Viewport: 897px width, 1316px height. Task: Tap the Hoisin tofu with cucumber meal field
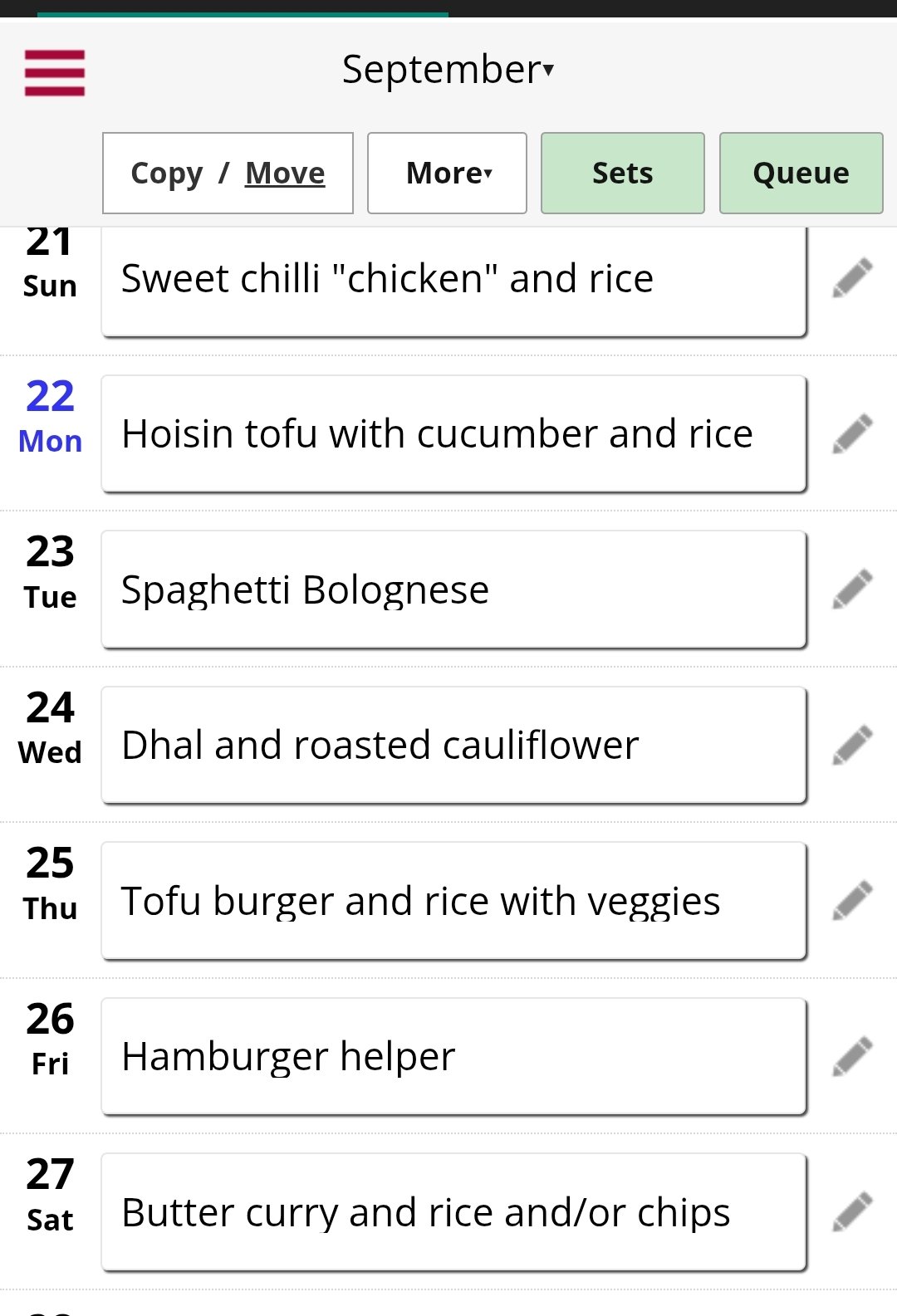453,434
